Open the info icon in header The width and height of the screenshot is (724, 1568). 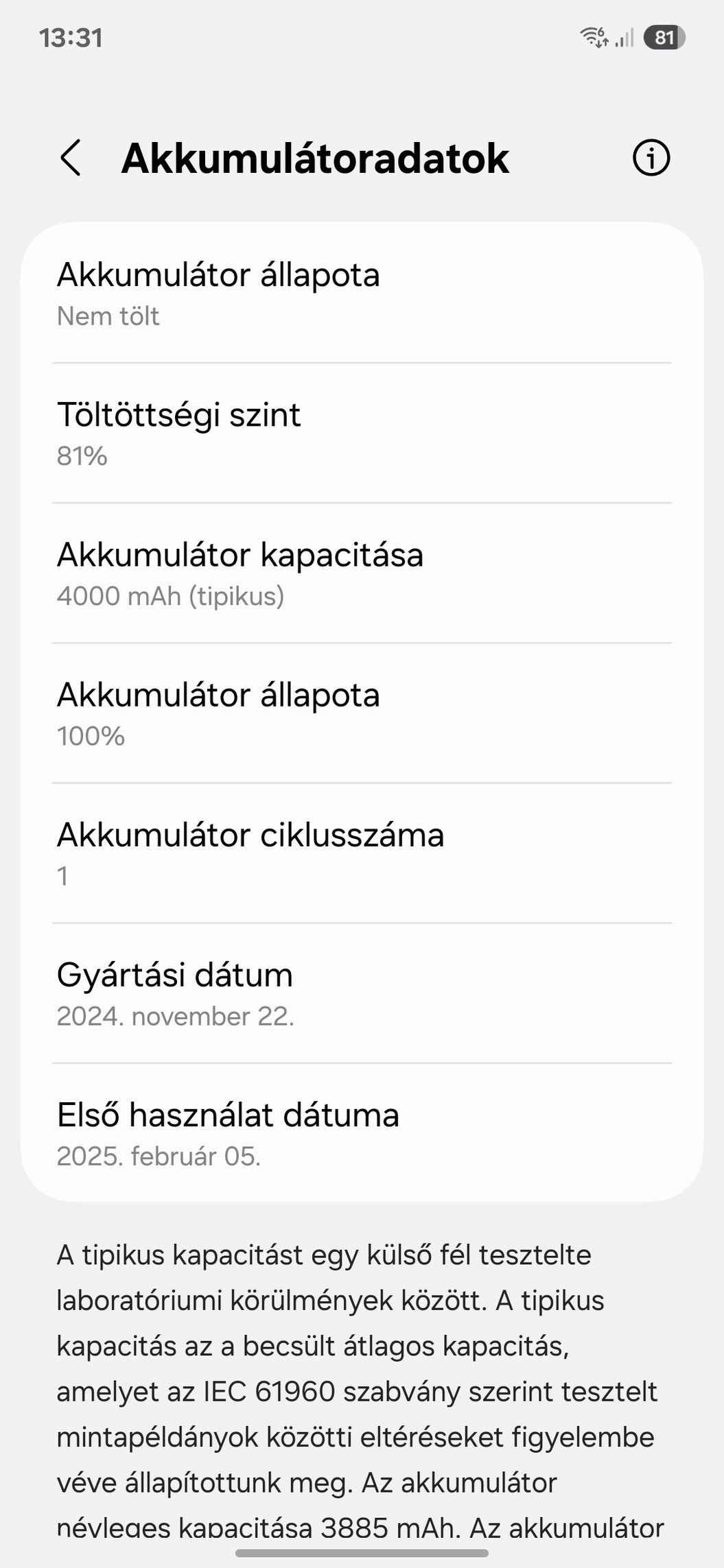[x=651, y=158]
